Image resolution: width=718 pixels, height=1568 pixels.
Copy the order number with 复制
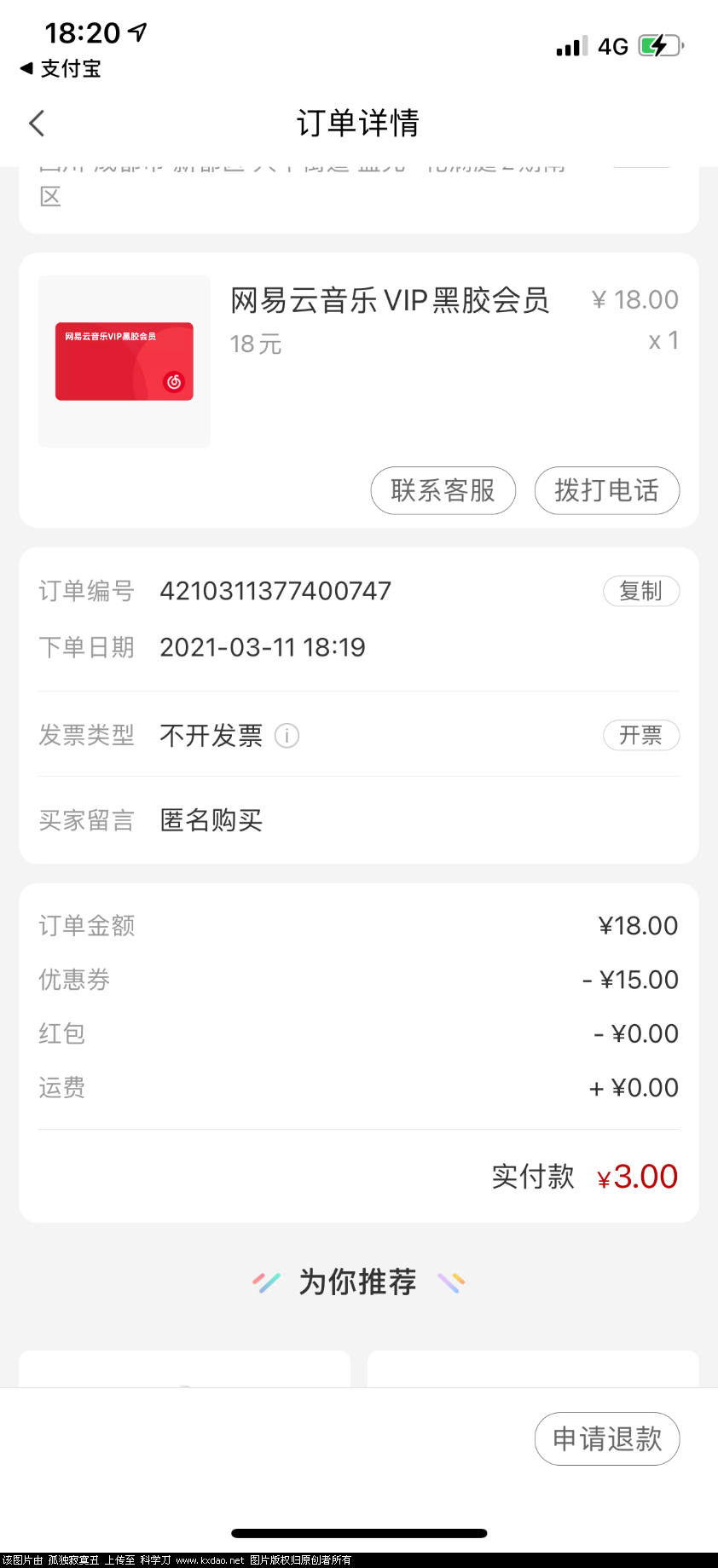640,591
